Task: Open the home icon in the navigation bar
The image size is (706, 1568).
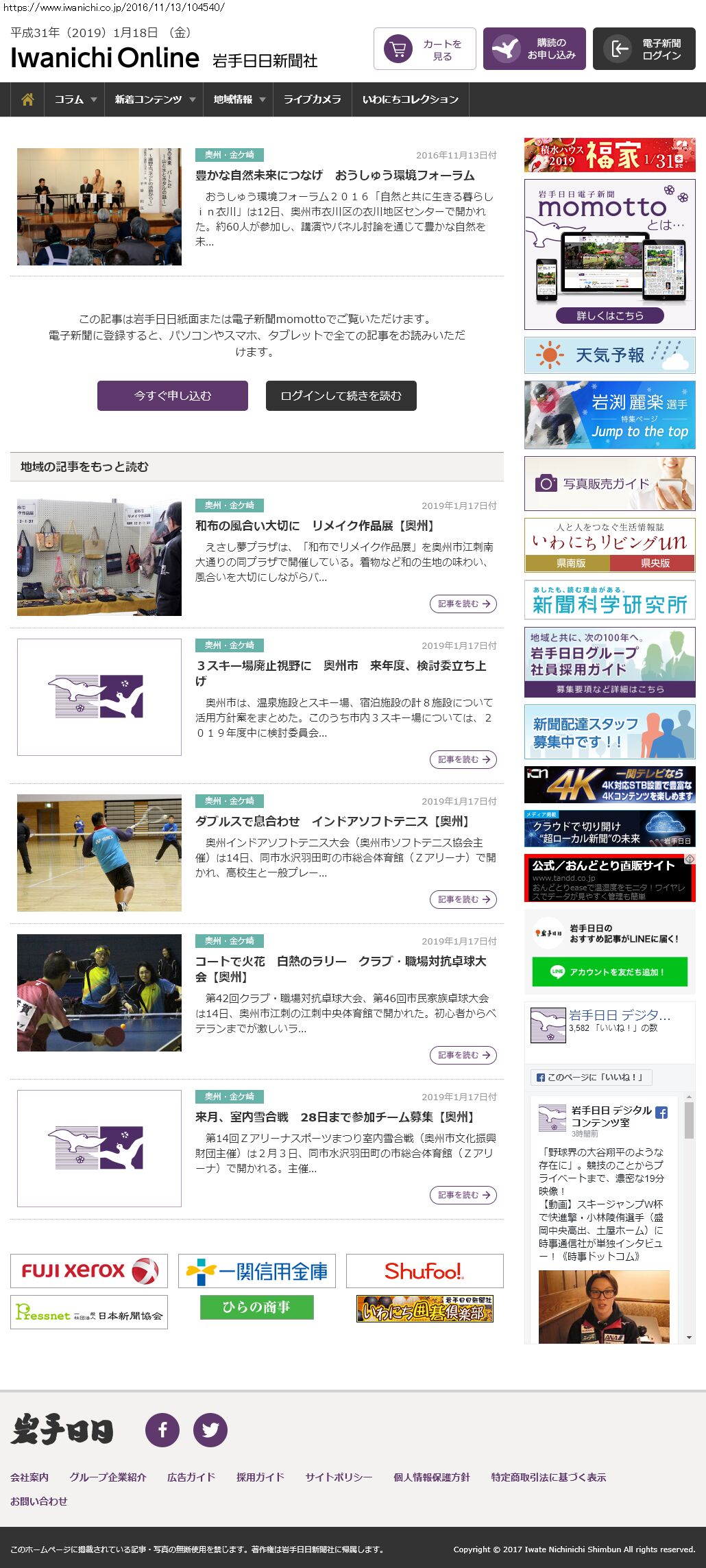Action: click(27, 99)
